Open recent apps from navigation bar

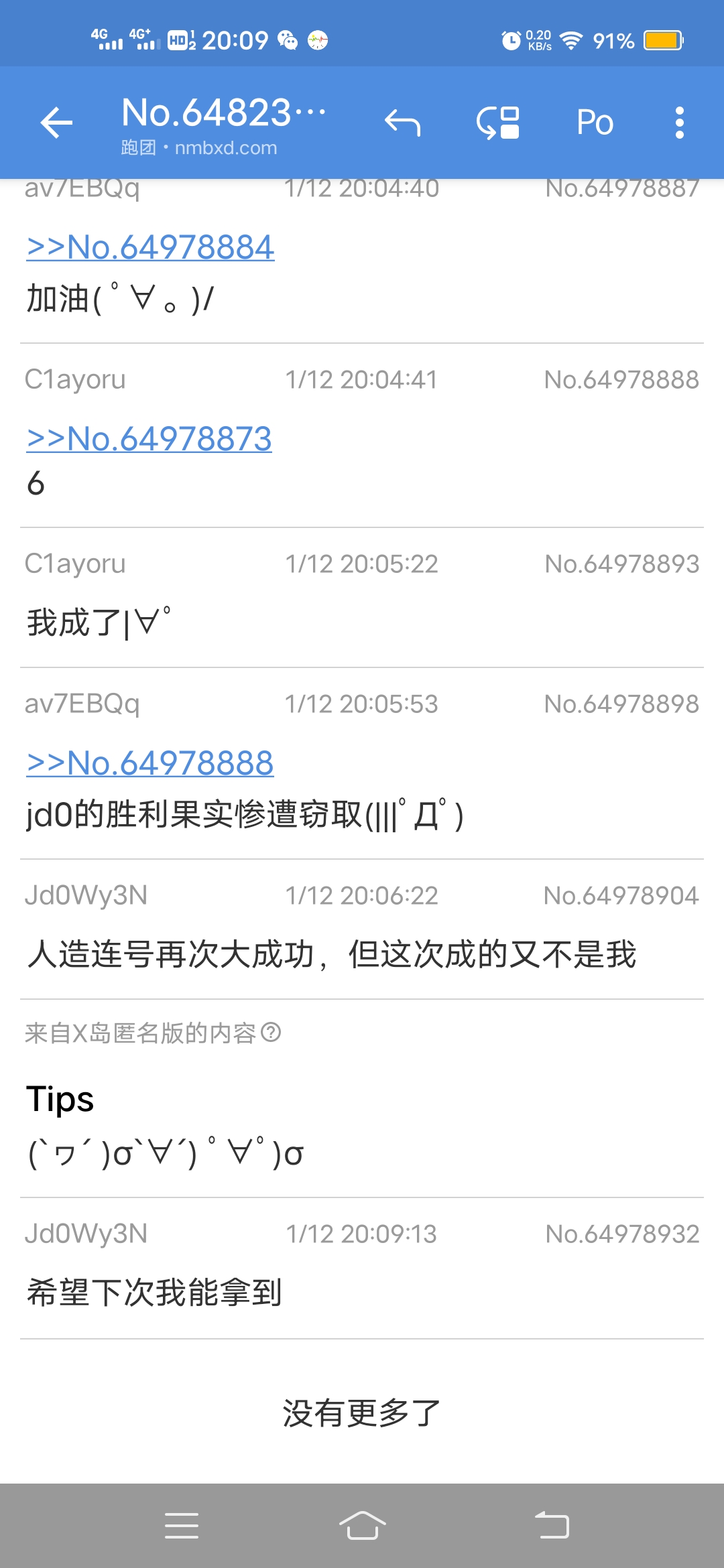pos(182,1526)
